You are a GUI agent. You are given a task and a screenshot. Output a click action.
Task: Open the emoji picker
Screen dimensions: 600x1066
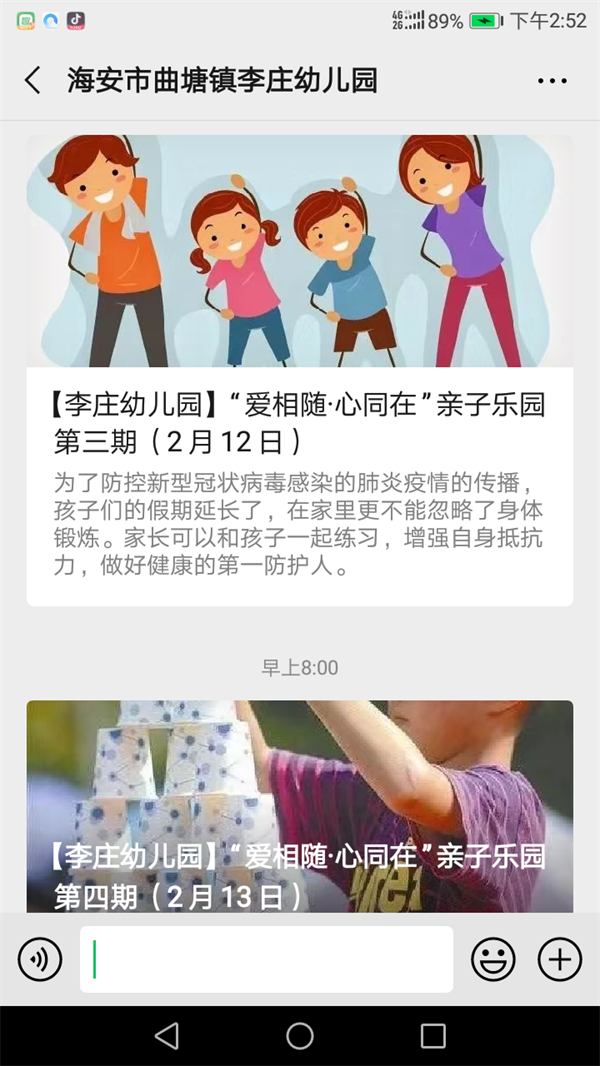point(493,960)
